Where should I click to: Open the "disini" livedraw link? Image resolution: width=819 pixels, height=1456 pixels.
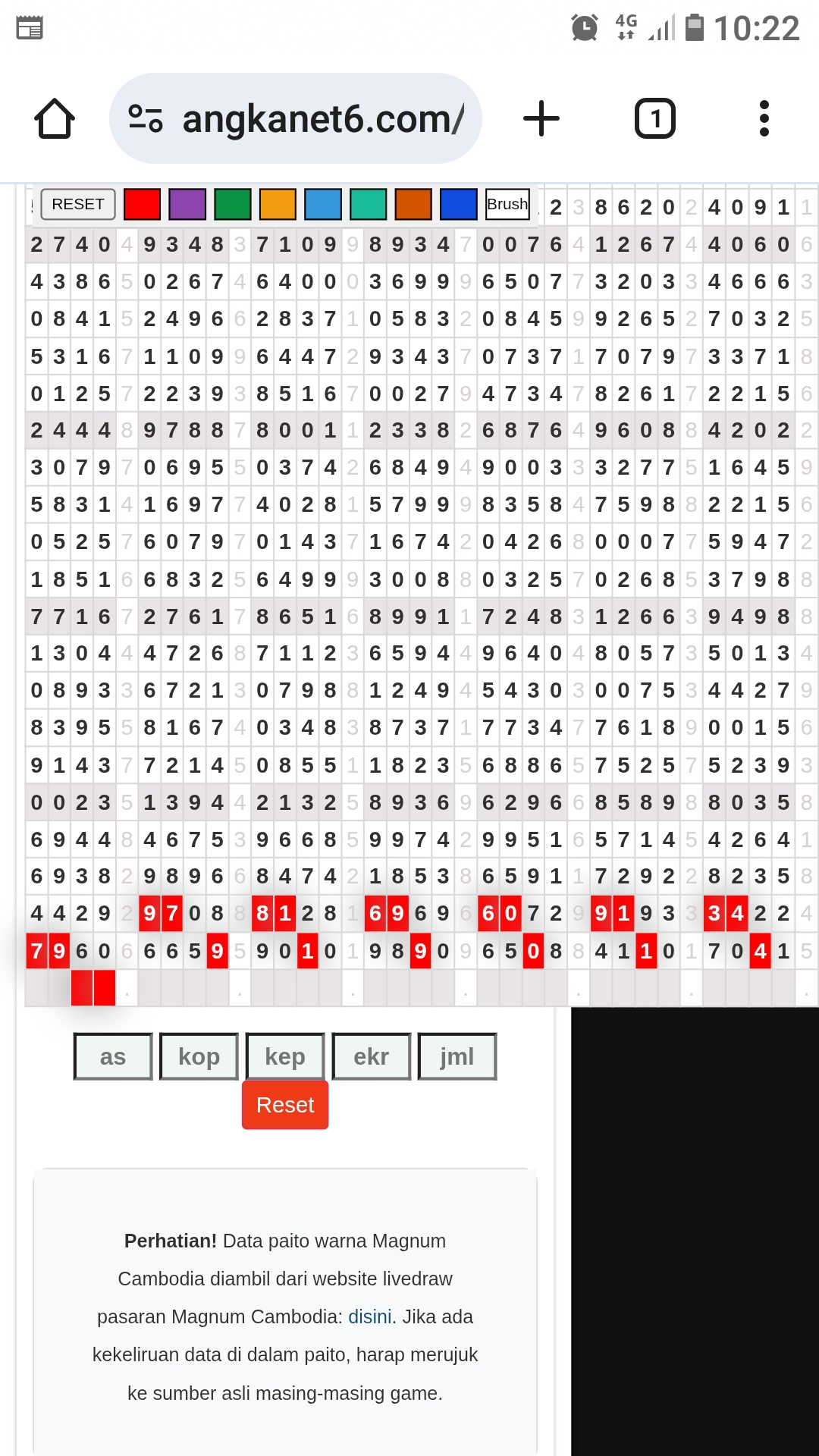click(369, 1316)
